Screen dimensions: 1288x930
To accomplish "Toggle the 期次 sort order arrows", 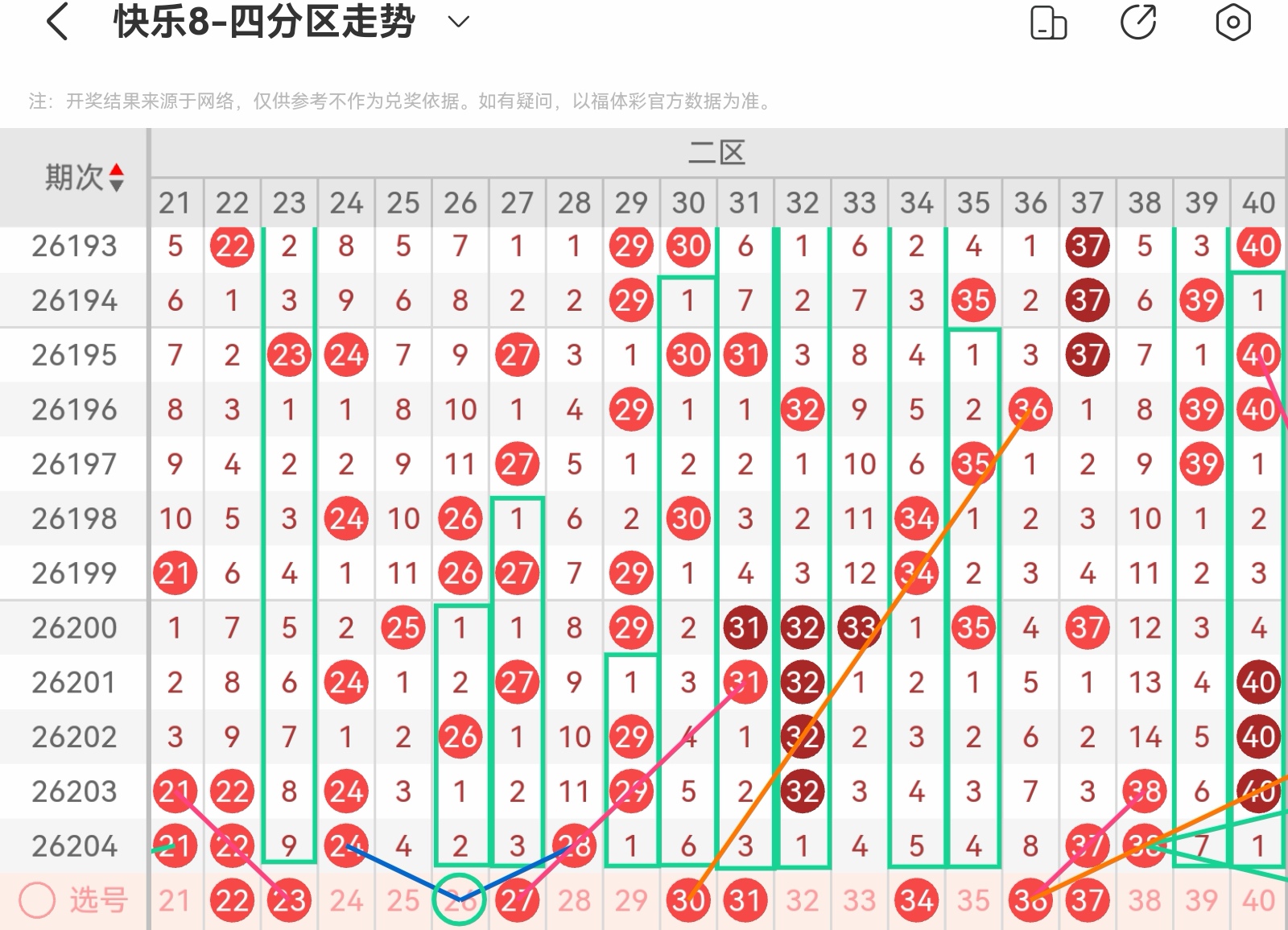I will click(117, 177).
